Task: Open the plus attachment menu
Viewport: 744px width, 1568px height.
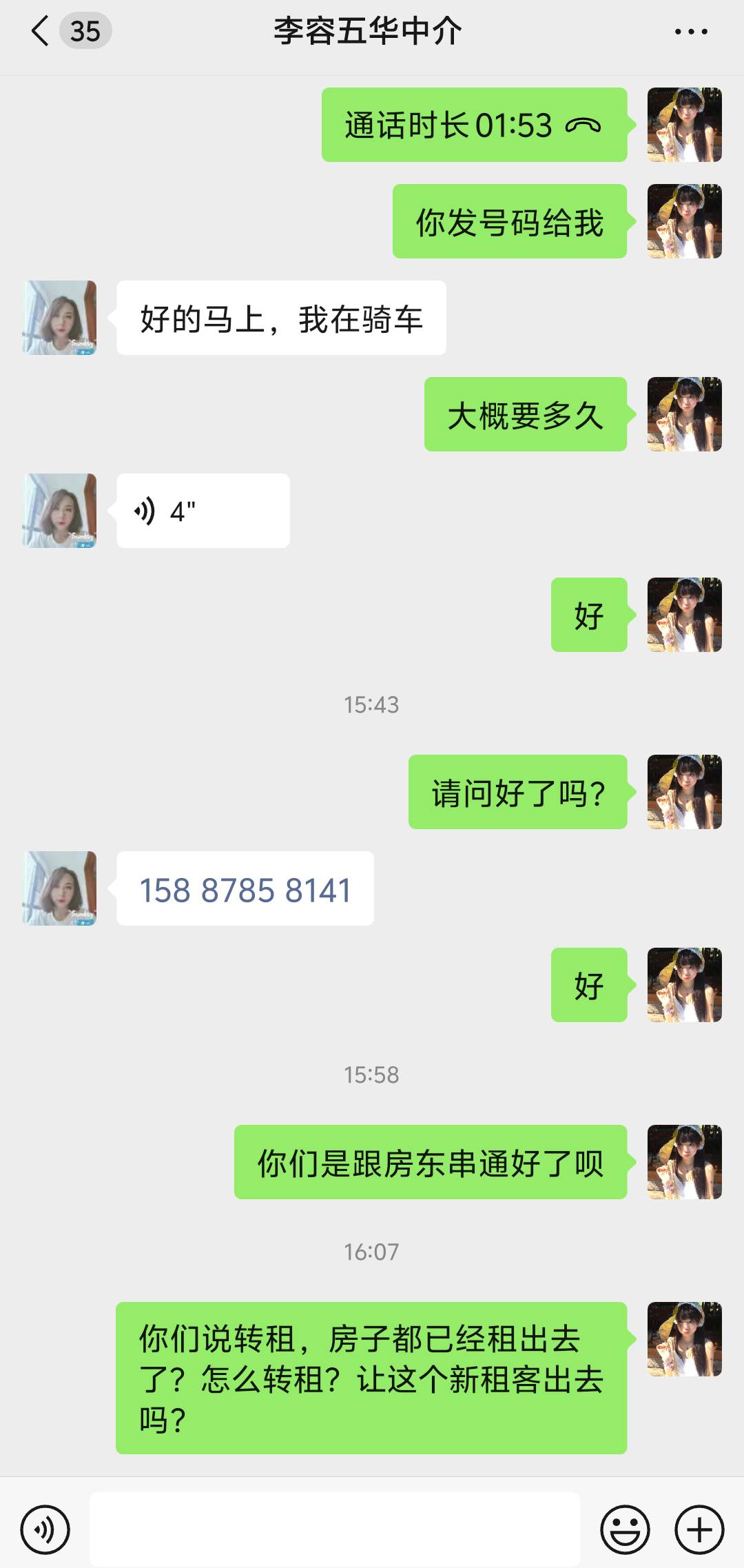Action: [699, 1530]
